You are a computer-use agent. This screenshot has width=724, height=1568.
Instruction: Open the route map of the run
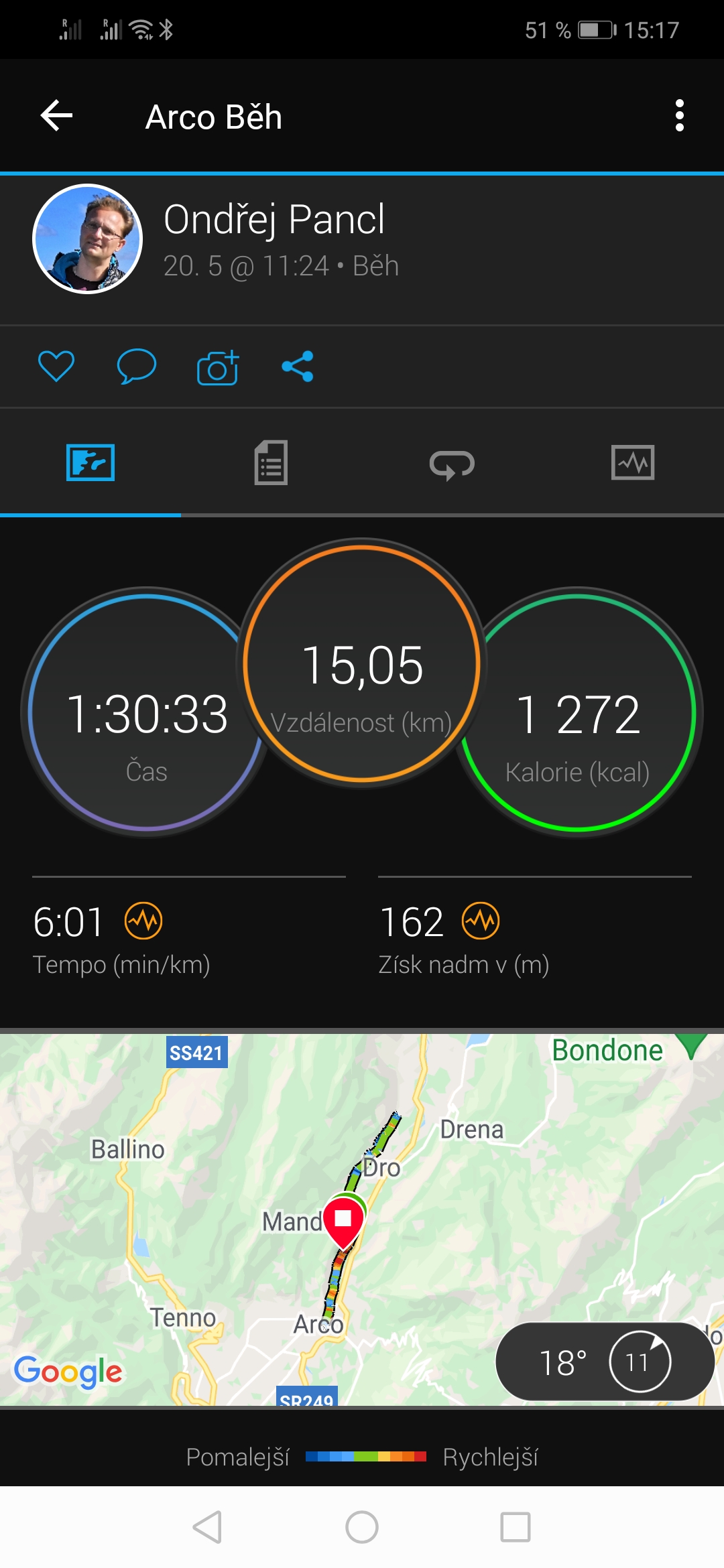362,1220
